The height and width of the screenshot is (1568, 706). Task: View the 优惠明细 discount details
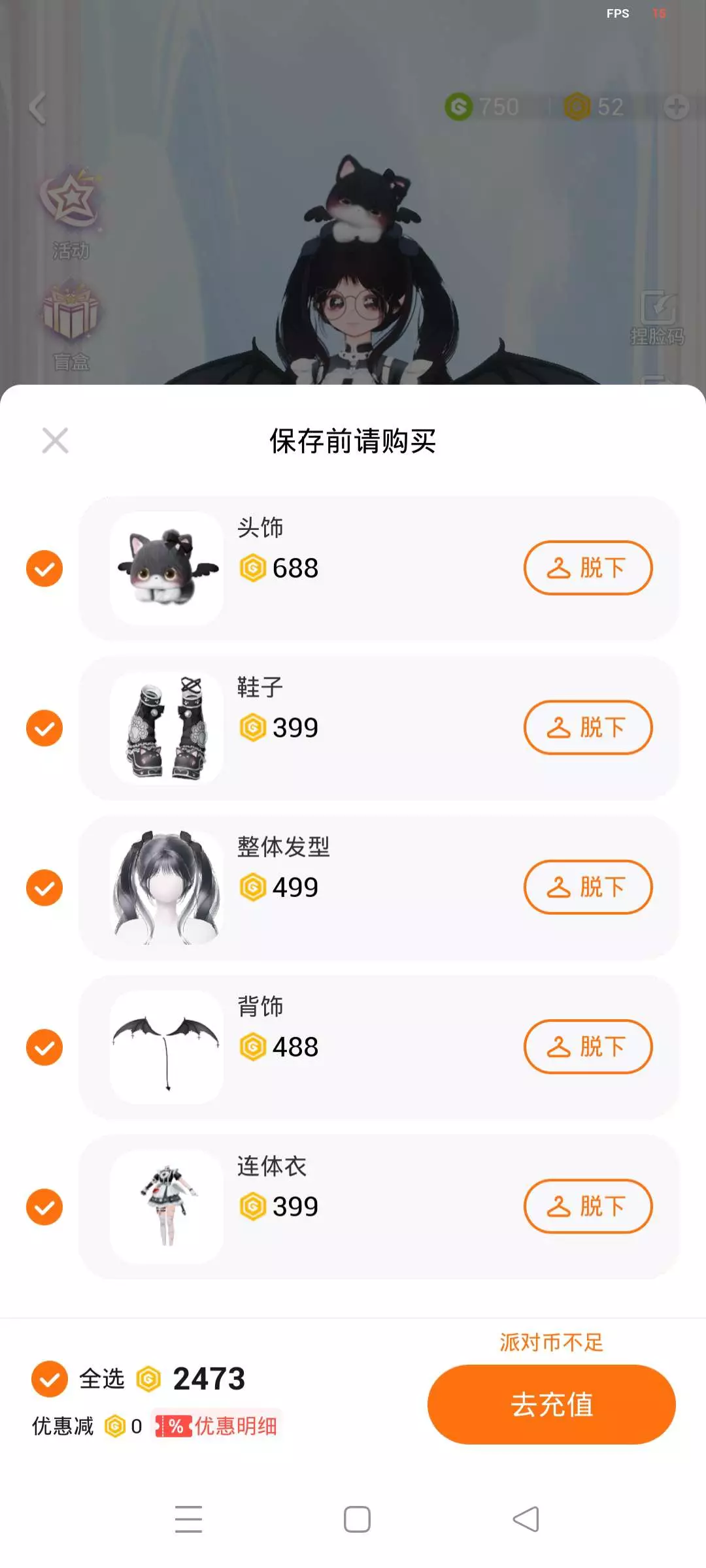pos(218,1426)
